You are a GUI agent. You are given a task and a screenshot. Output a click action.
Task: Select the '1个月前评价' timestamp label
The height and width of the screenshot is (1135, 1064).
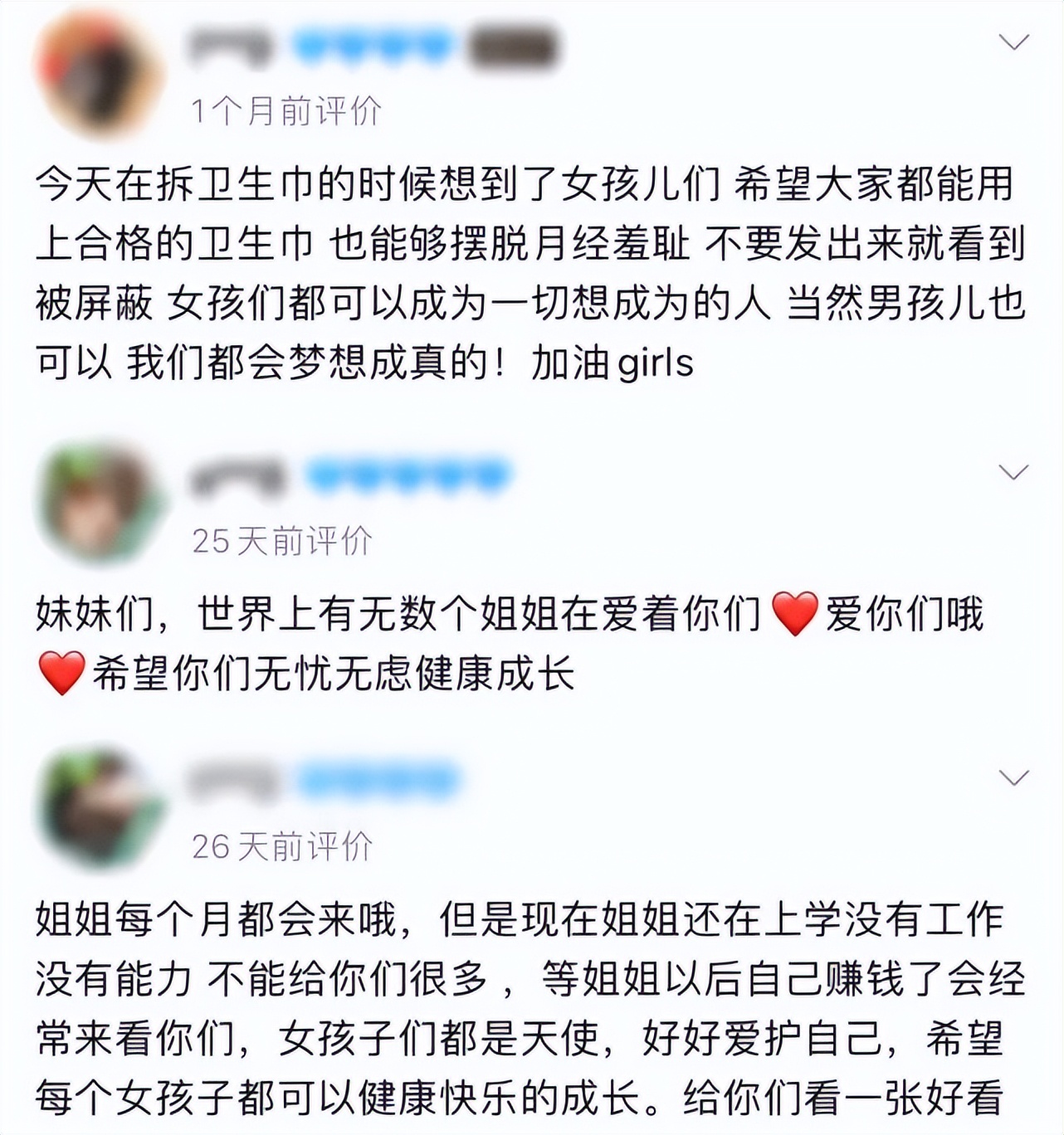(x=290, y=110)
